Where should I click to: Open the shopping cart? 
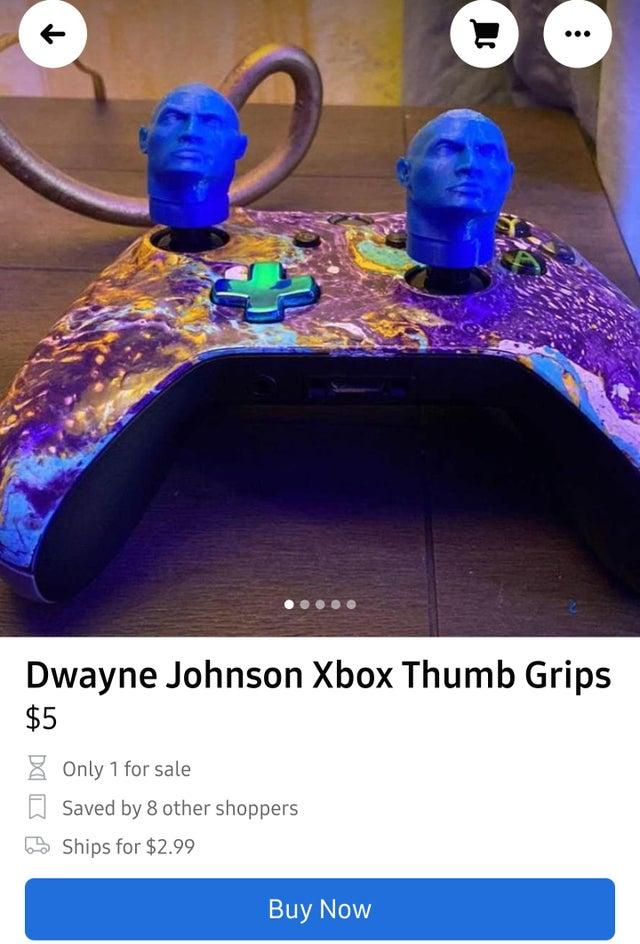[483, 33]
